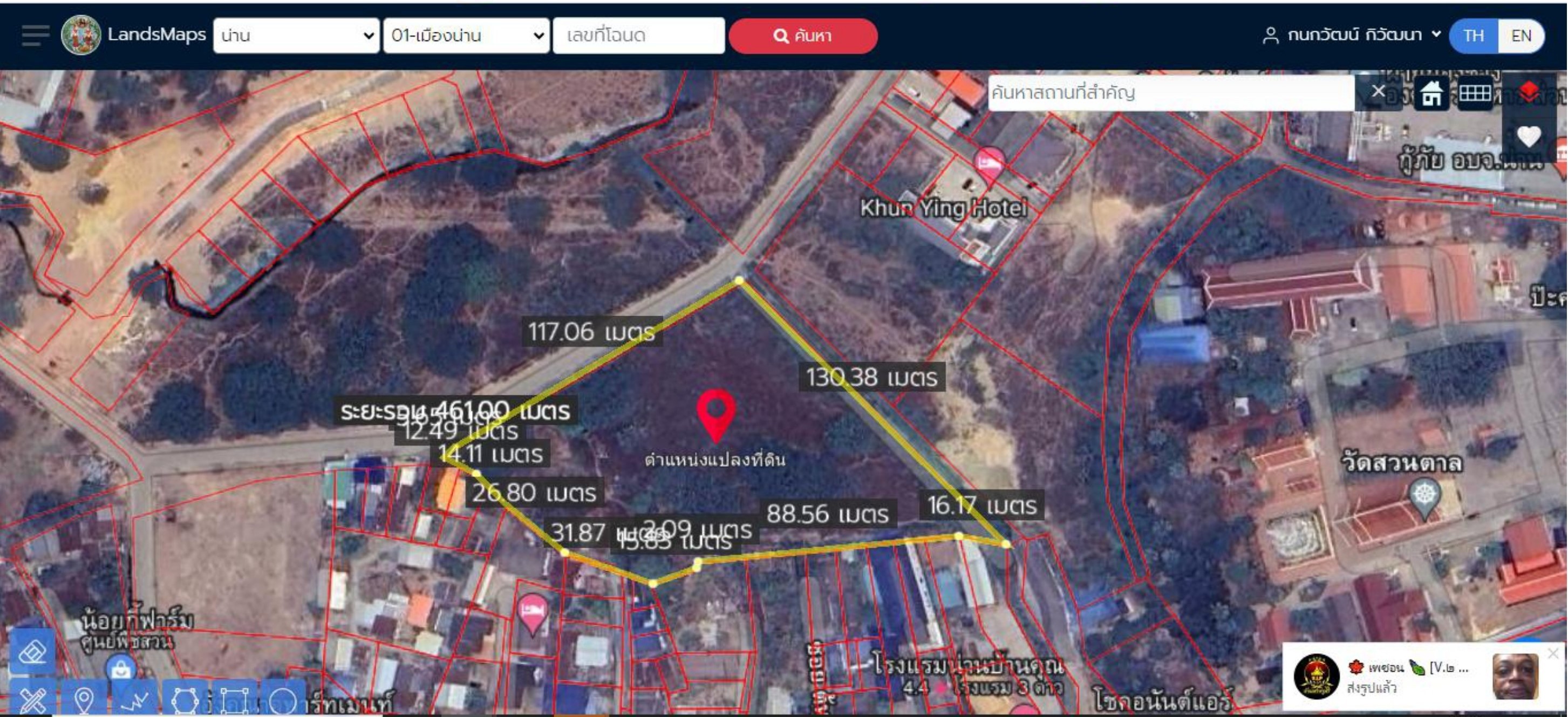
Task: Select the pencil and ruler measure tool
Action: coord(32,700)
